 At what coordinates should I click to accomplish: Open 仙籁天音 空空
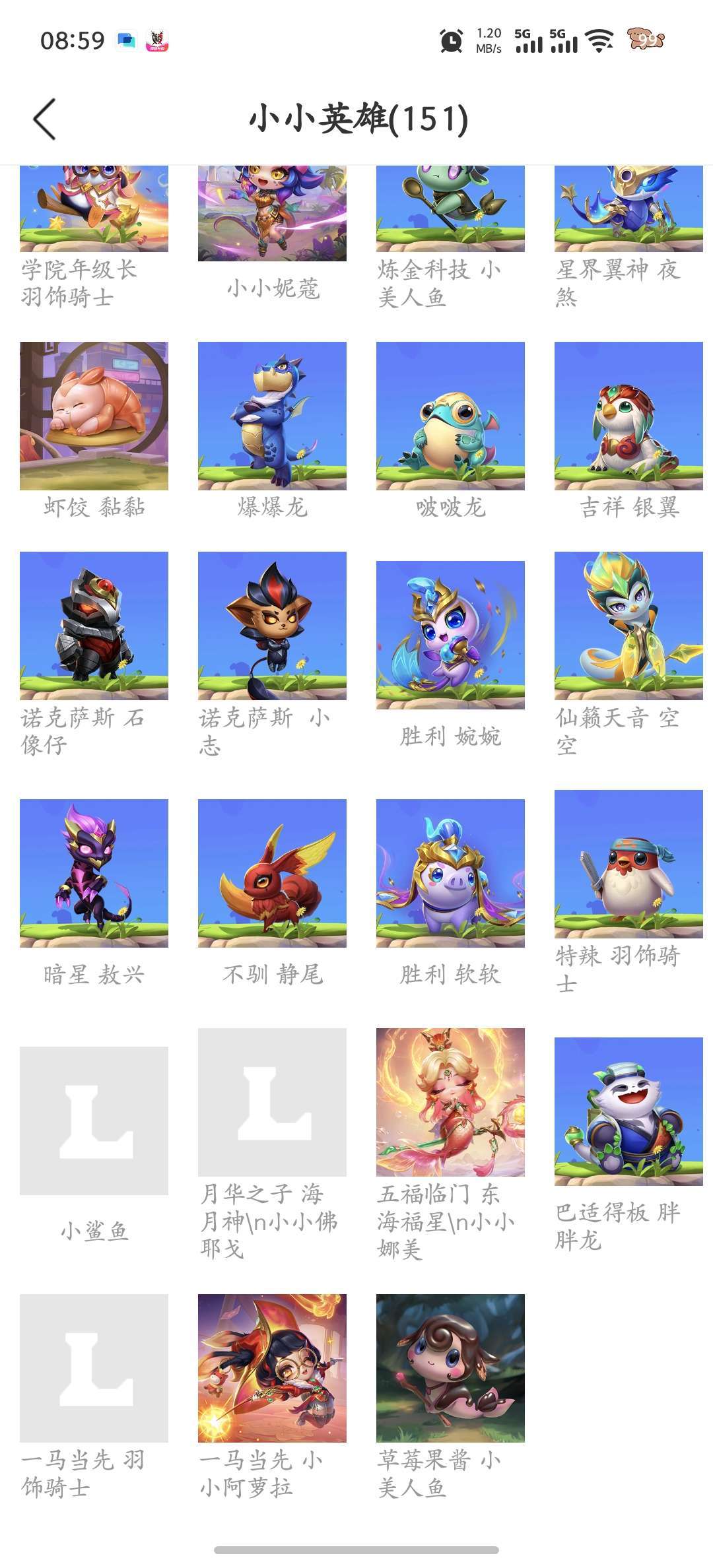tap(628, 626)
